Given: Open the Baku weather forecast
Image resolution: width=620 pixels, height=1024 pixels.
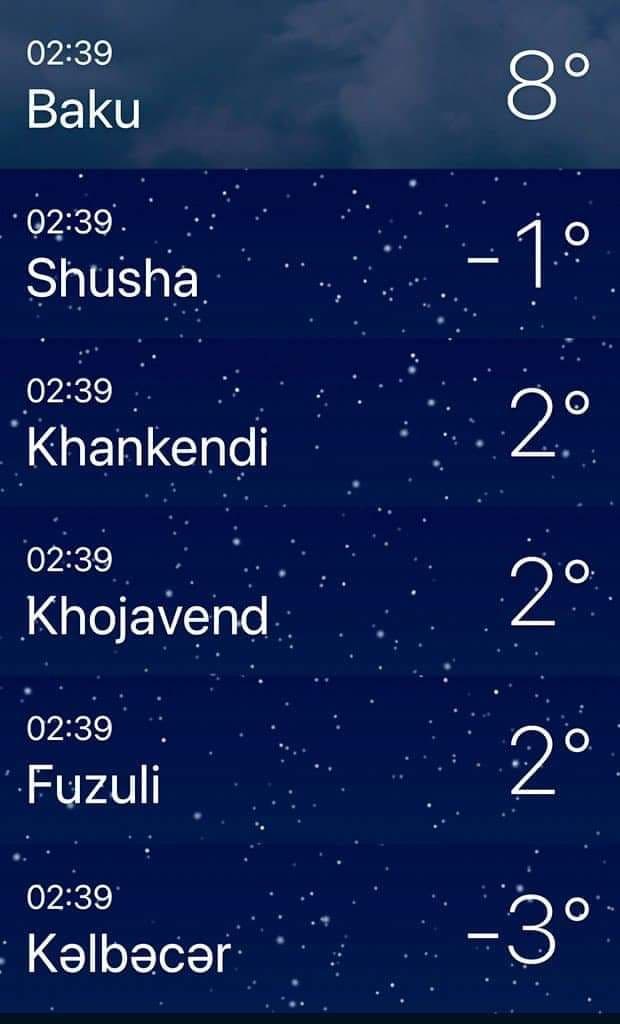Looking at the screenshot, I should [x=310, y=85].
